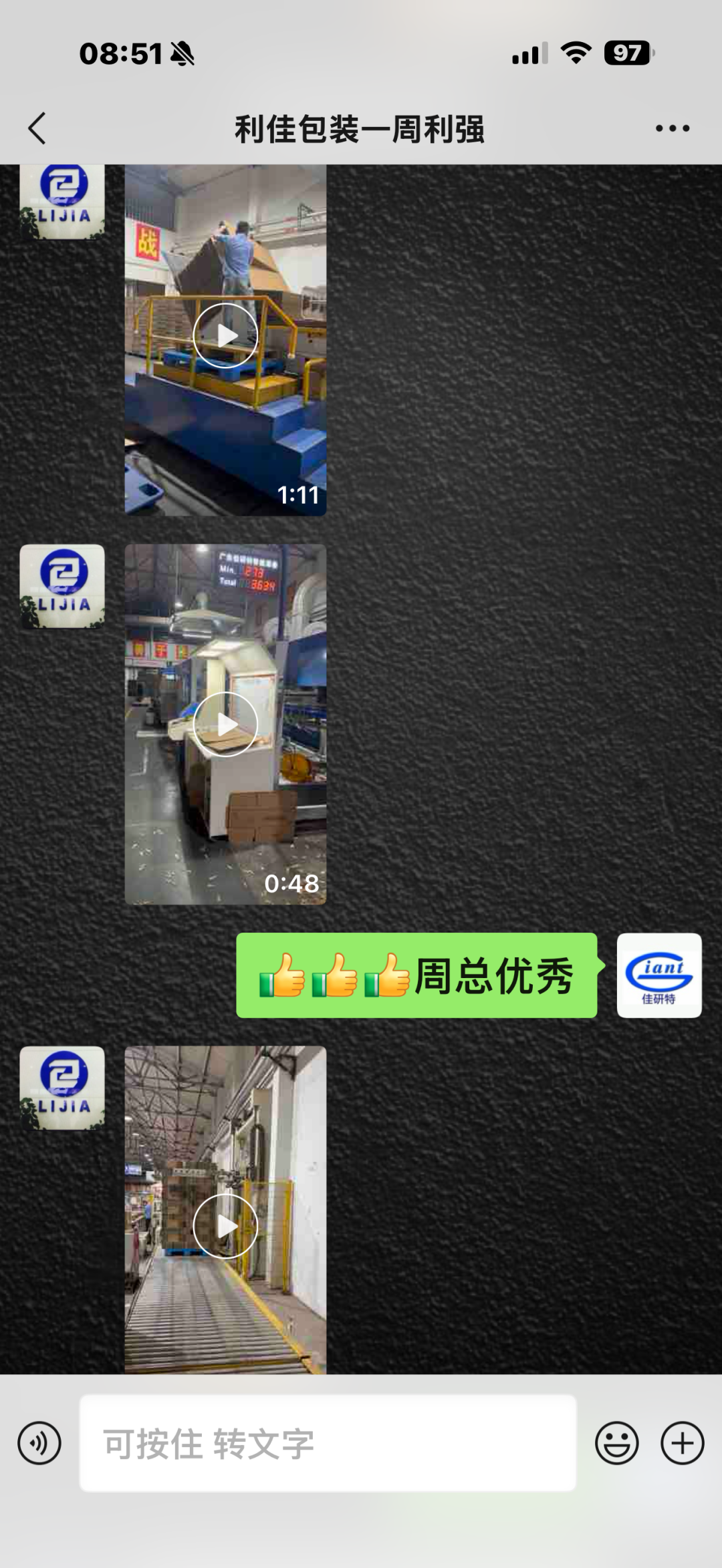
Task: Switch to voice input mode
Action: point(39,1443)
